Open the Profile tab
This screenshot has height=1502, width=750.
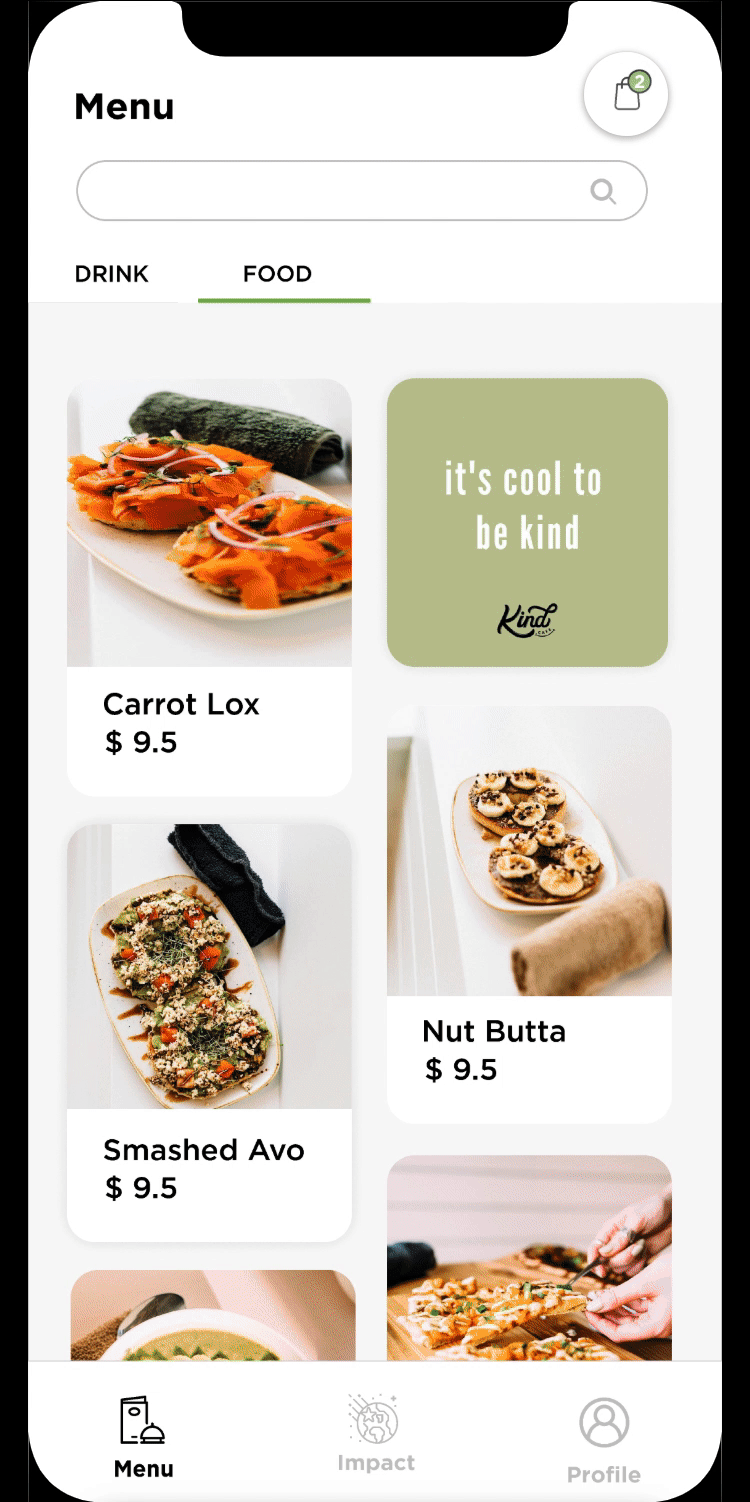[x=604, y=1440]
